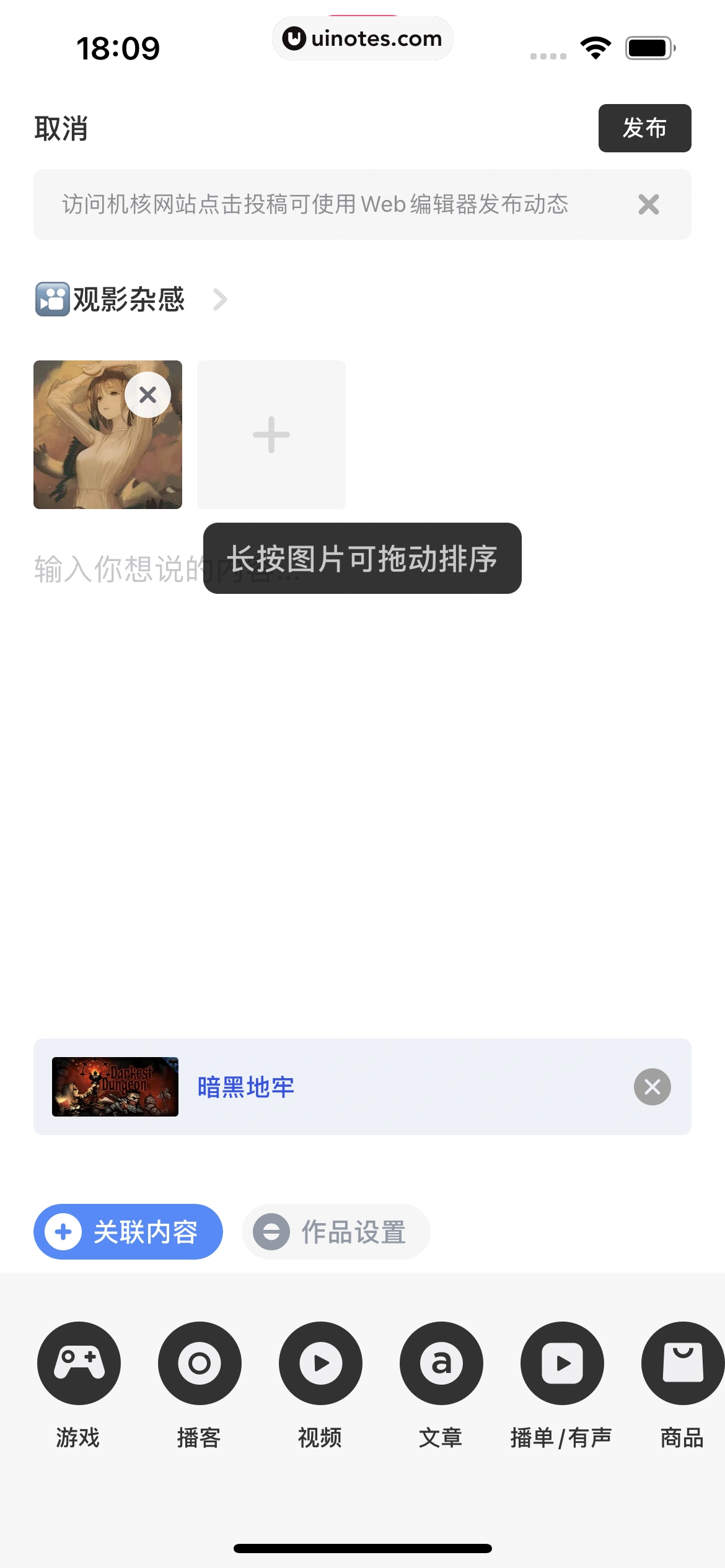The image size is (725, 1568).
Task: Click the 发布 publish button
Action: tap(644, 128)
